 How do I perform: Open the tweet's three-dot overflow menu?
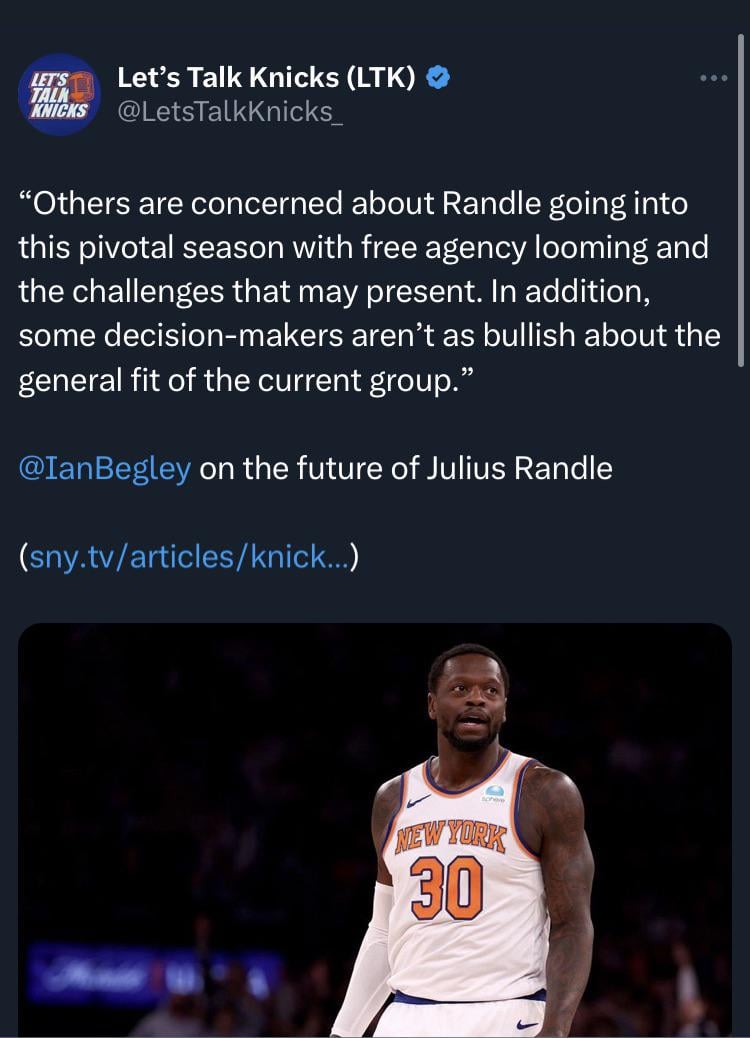click(x=714, y=77)
